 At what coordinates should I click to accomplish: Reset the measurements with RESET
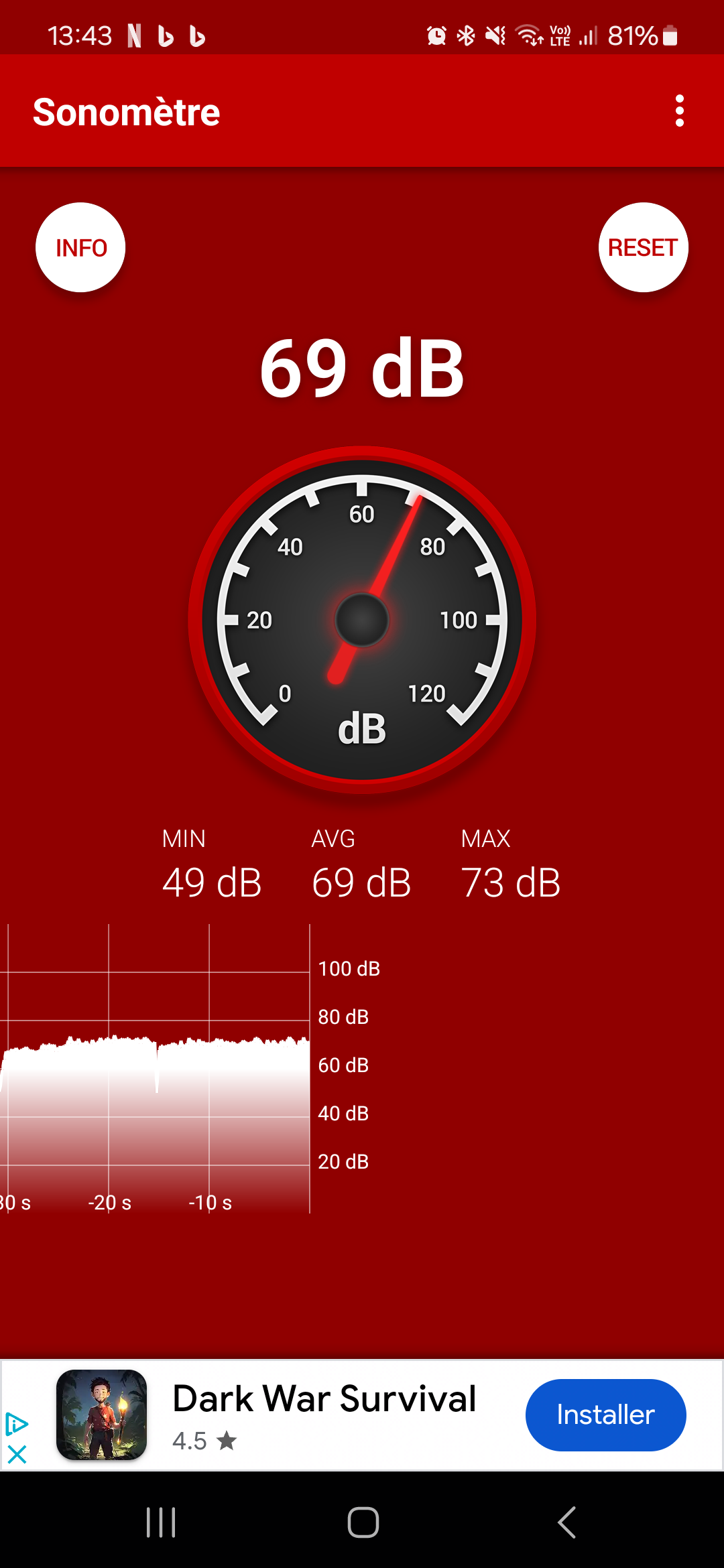pos(643,247)
